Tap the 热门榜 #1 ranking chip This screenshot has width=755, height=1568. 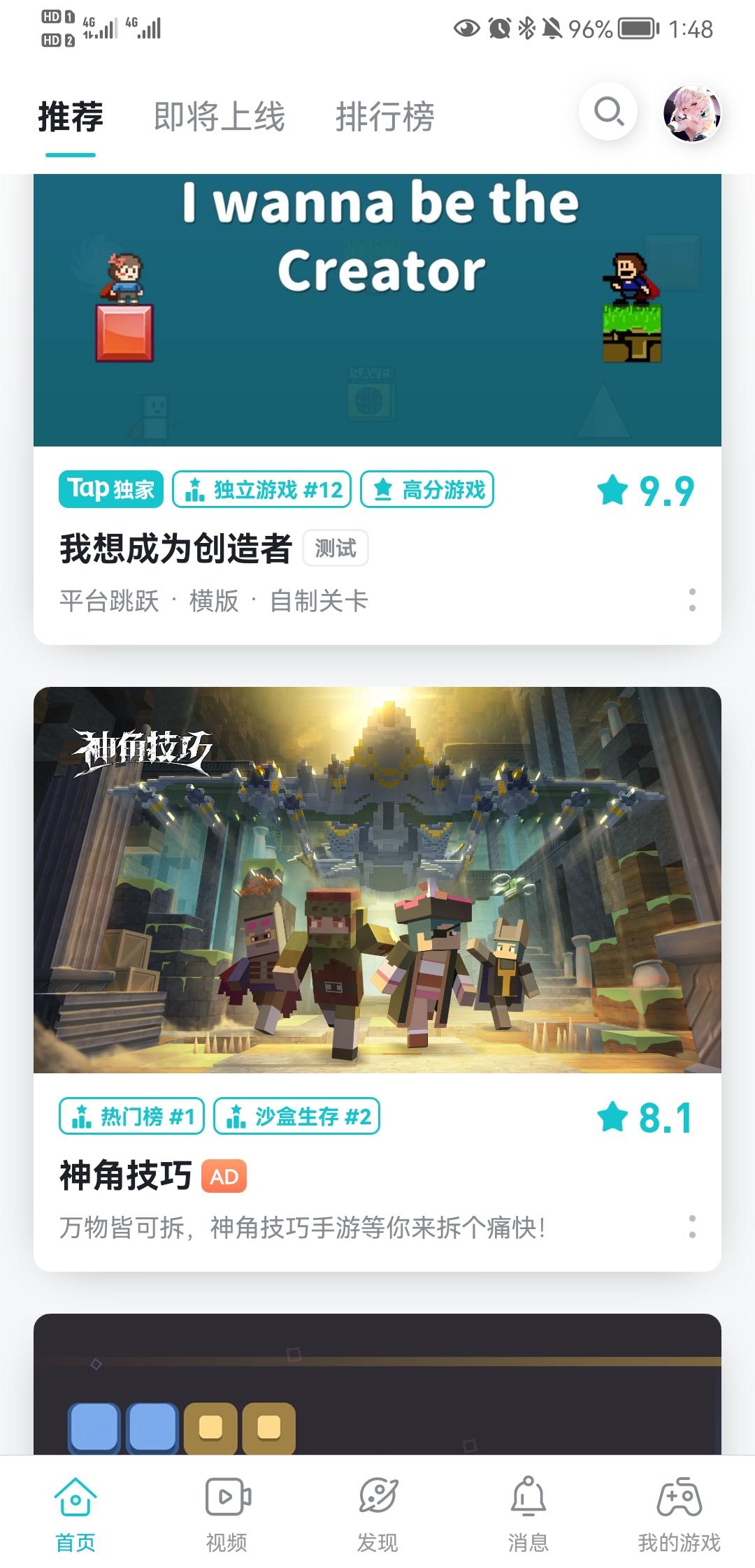[131, 1117]
